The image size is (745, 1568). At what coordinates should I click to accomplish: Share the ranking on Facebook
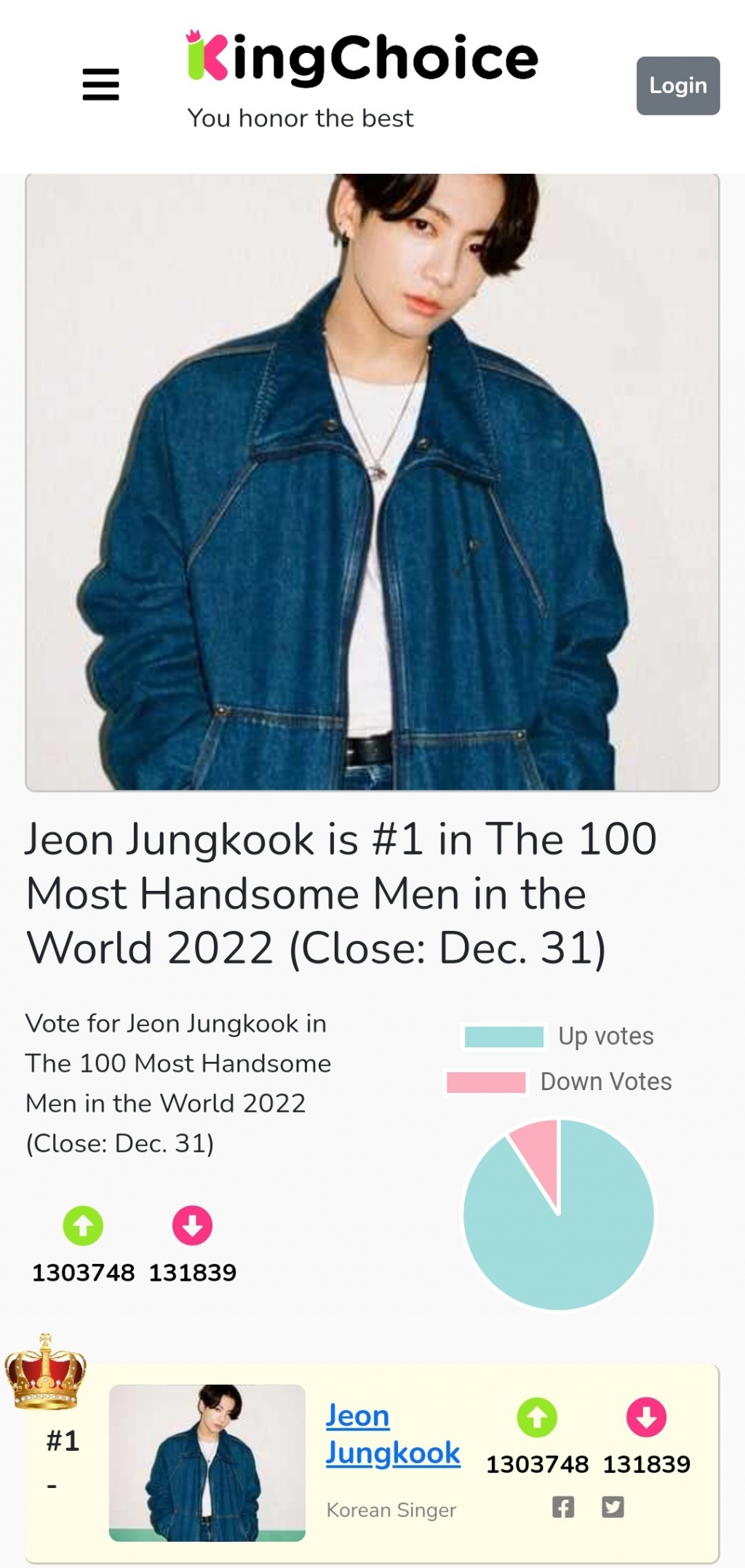(x=563, y=1507)
